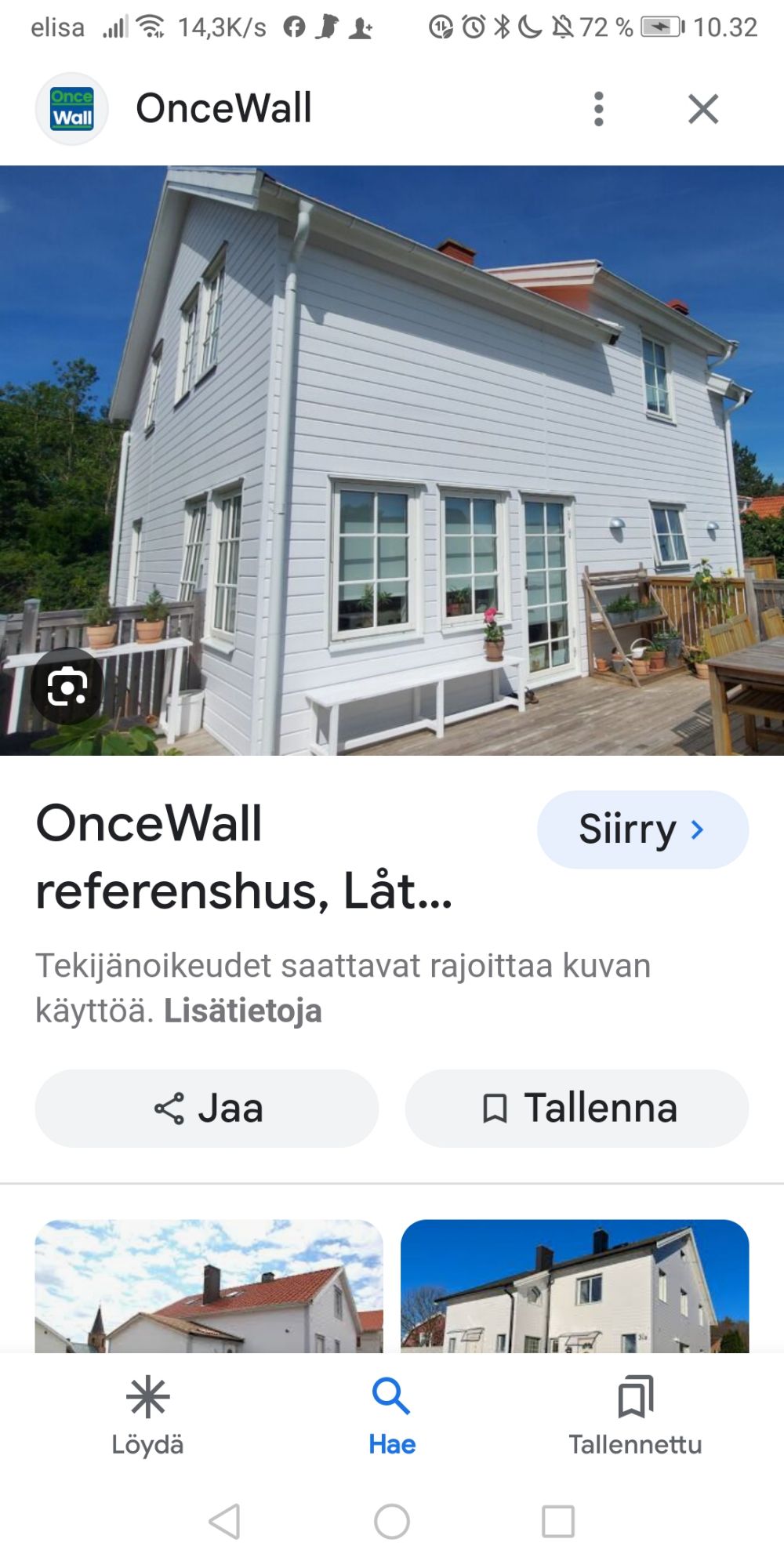Screen dimensions: 784x1568
Task: Share the image with Jaa
Action: tap(207, 1109)
